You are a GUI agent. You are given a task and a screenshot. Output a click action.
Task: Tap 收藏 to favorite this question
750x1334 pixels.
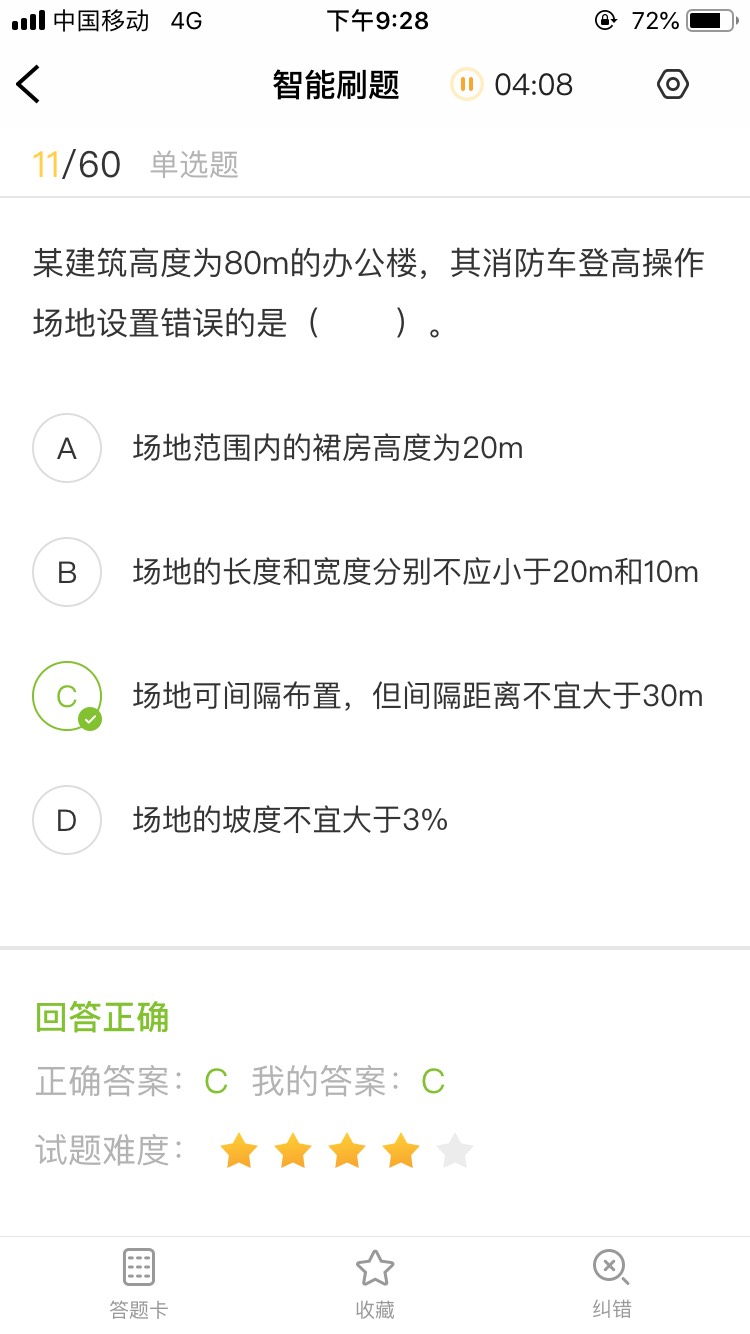[x=375, y=1284]
